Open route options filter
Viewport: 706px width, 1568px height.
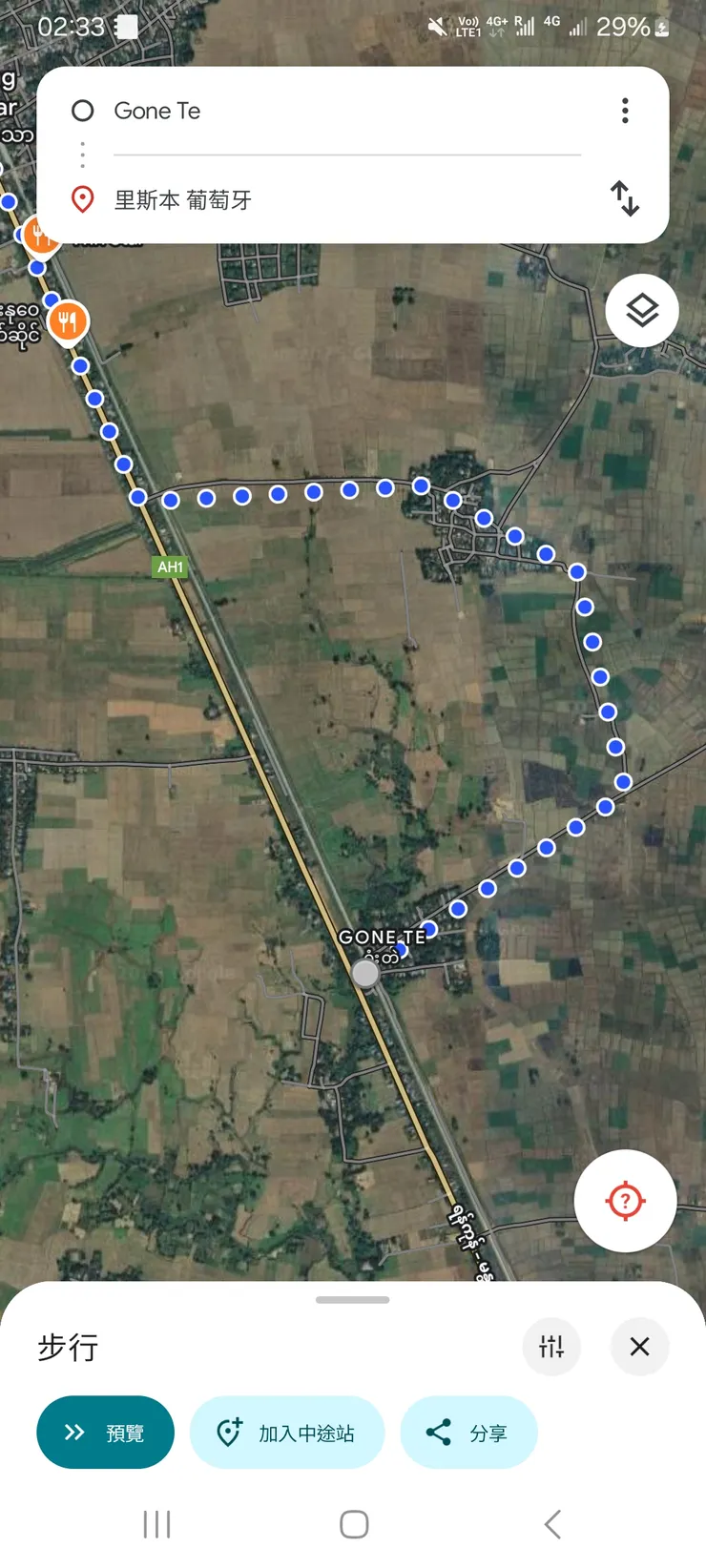pyautogui.click(x=551, y=1347)
